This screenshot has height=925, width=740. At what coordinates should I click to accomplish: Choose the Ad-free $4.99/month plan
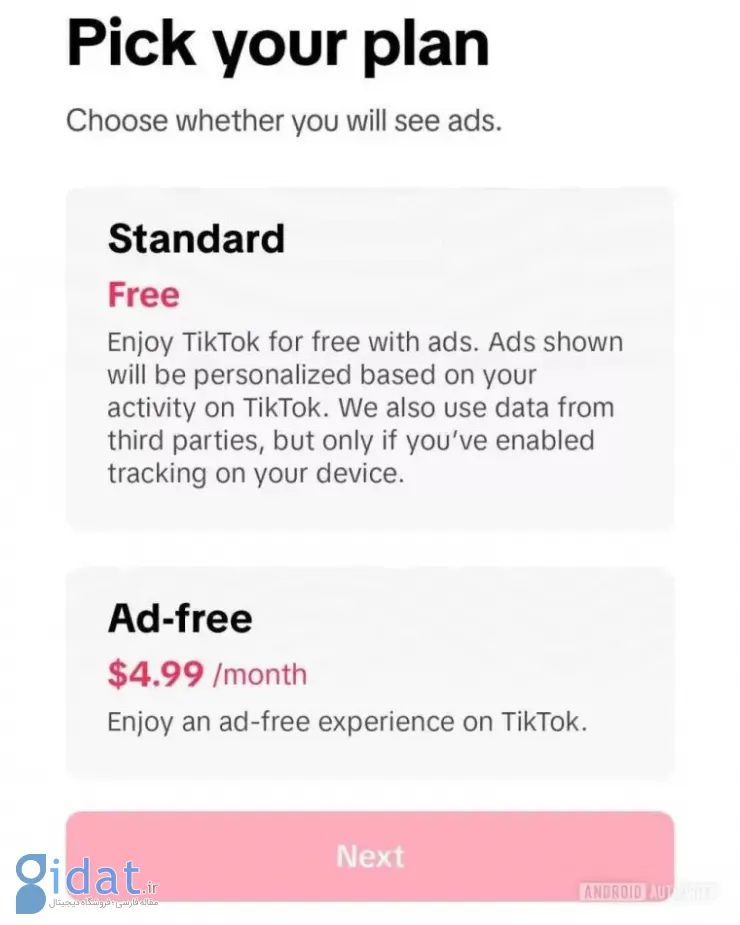370,672
